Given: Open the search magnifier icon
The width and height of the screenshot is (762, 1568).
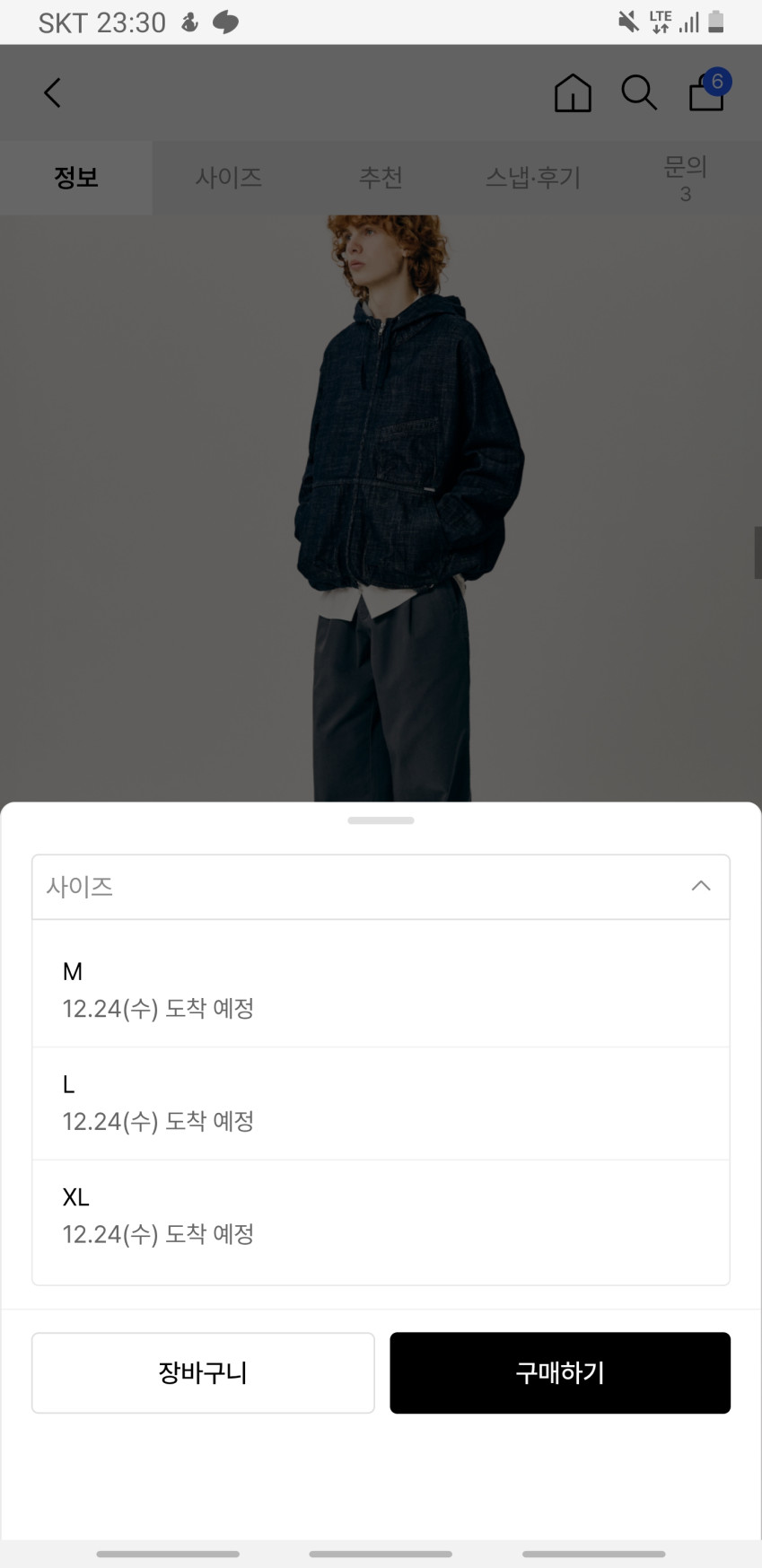Looking at the screenshot, I should click(639, 92).
